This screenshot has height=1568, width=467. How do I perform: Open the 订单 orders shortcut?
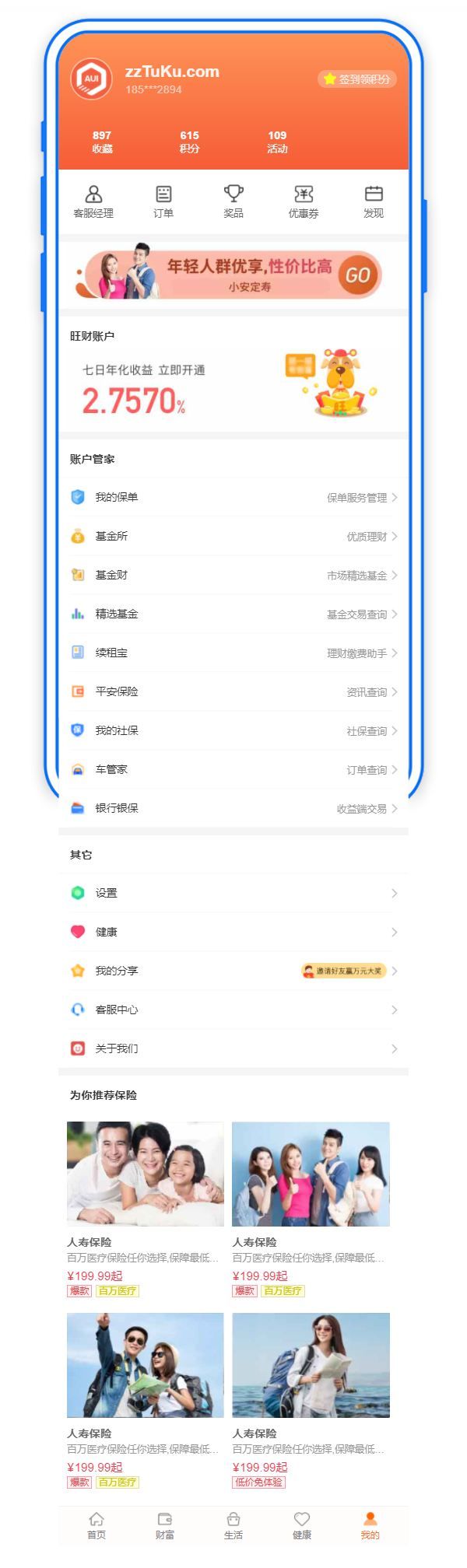pyautogui.click(x=163, y=201)
